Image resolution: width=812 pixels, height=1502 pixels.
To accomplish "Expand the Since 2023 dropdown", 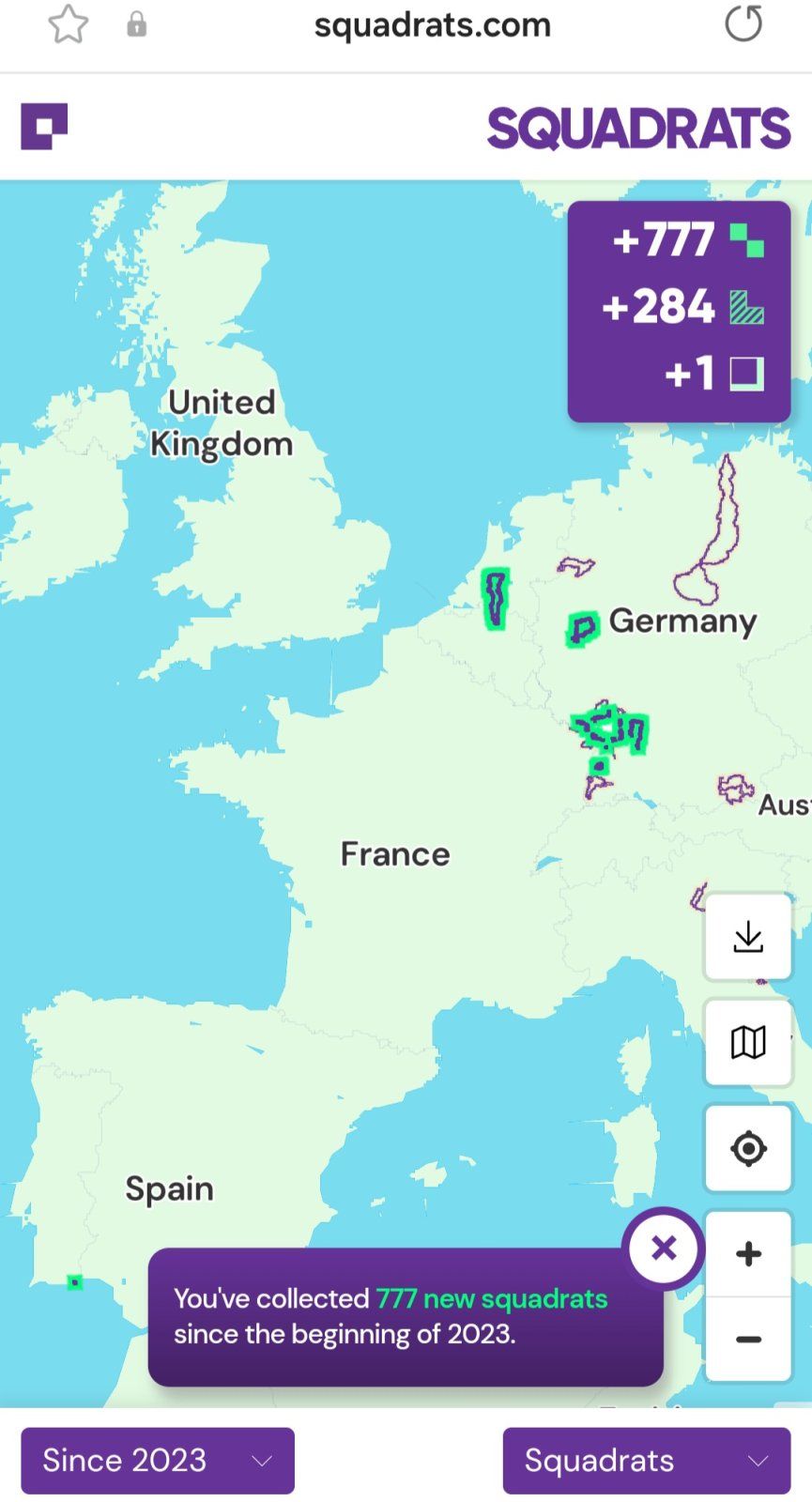I will 158,1461.
